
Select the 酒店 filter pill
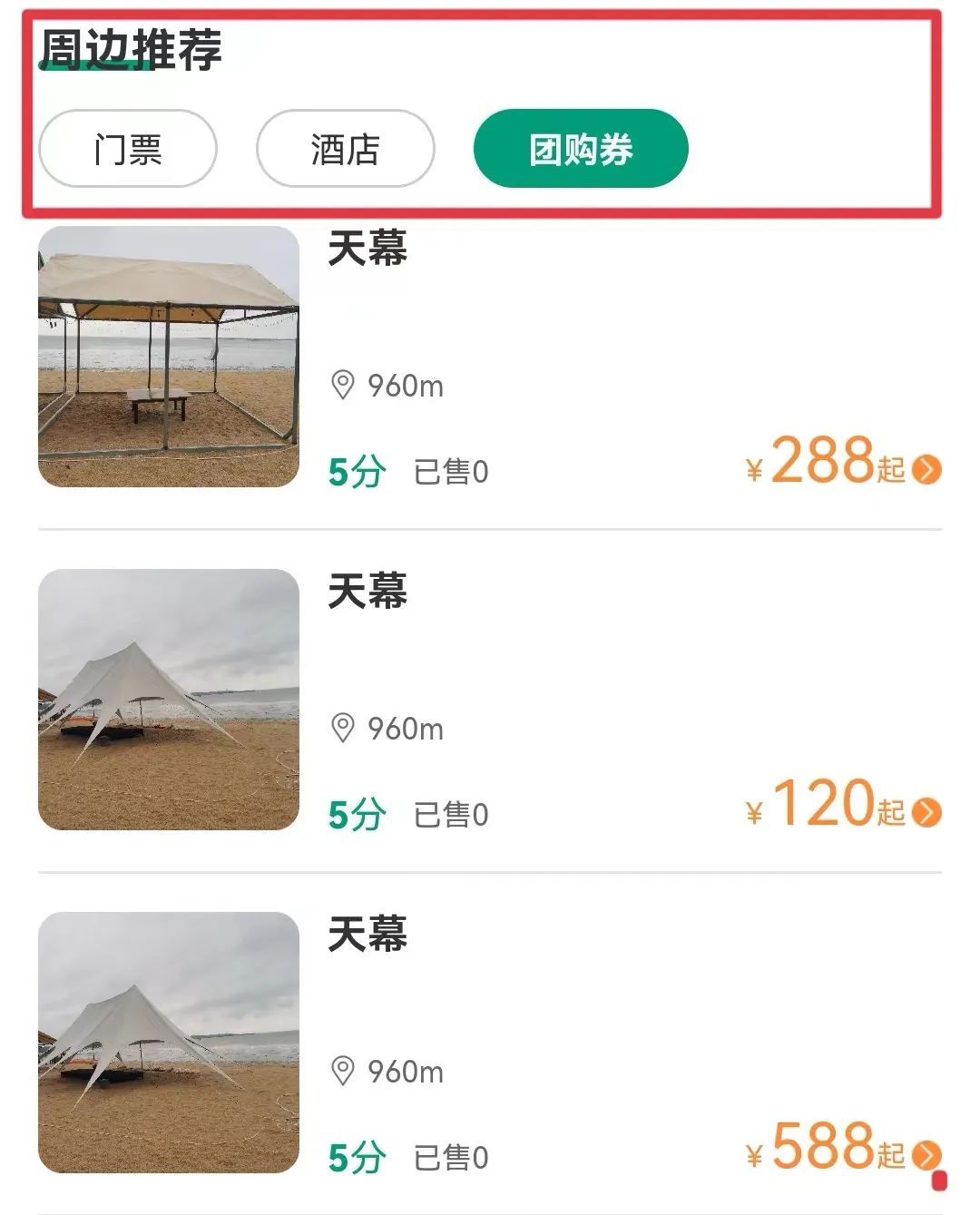[345, 148]
